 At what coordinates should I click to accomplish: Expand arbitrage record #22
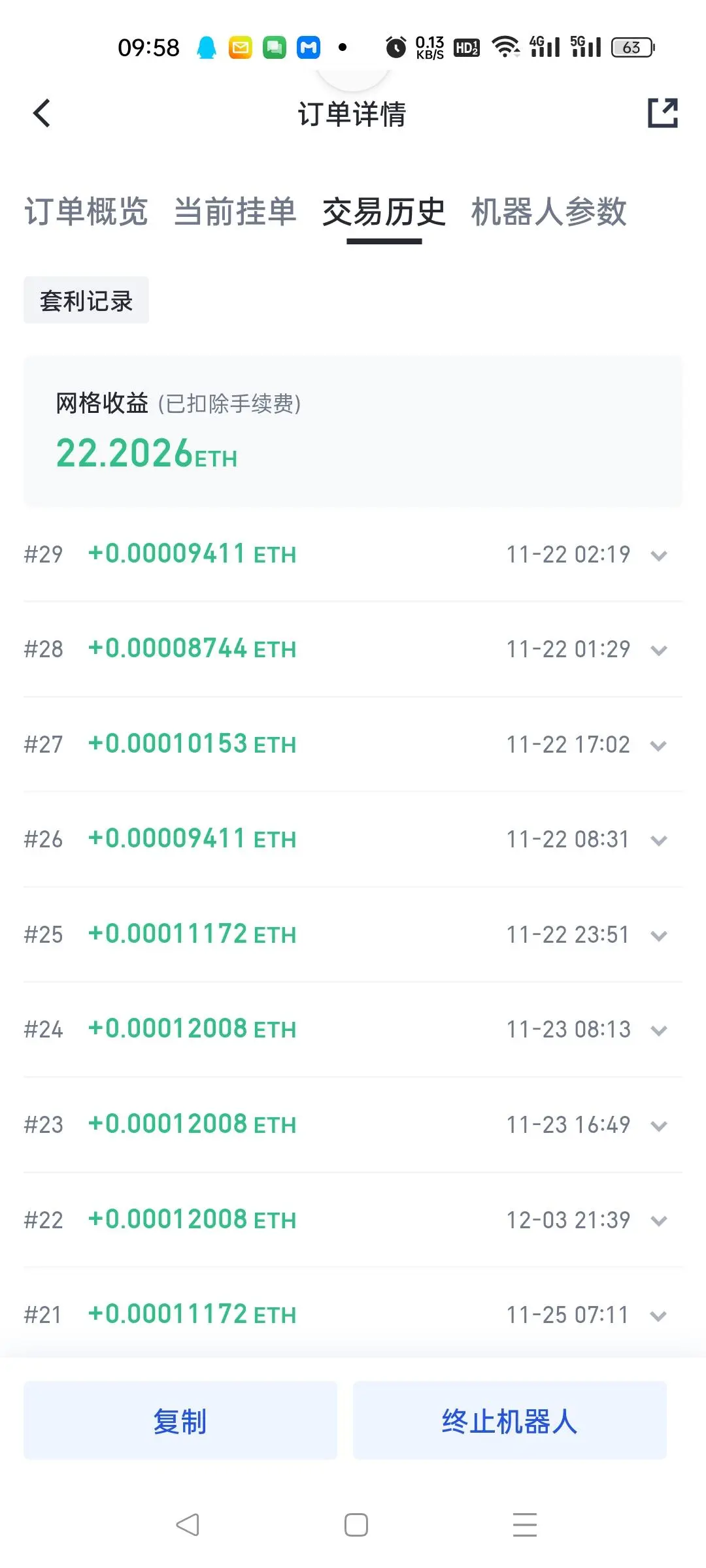[x=658, y=1220]
